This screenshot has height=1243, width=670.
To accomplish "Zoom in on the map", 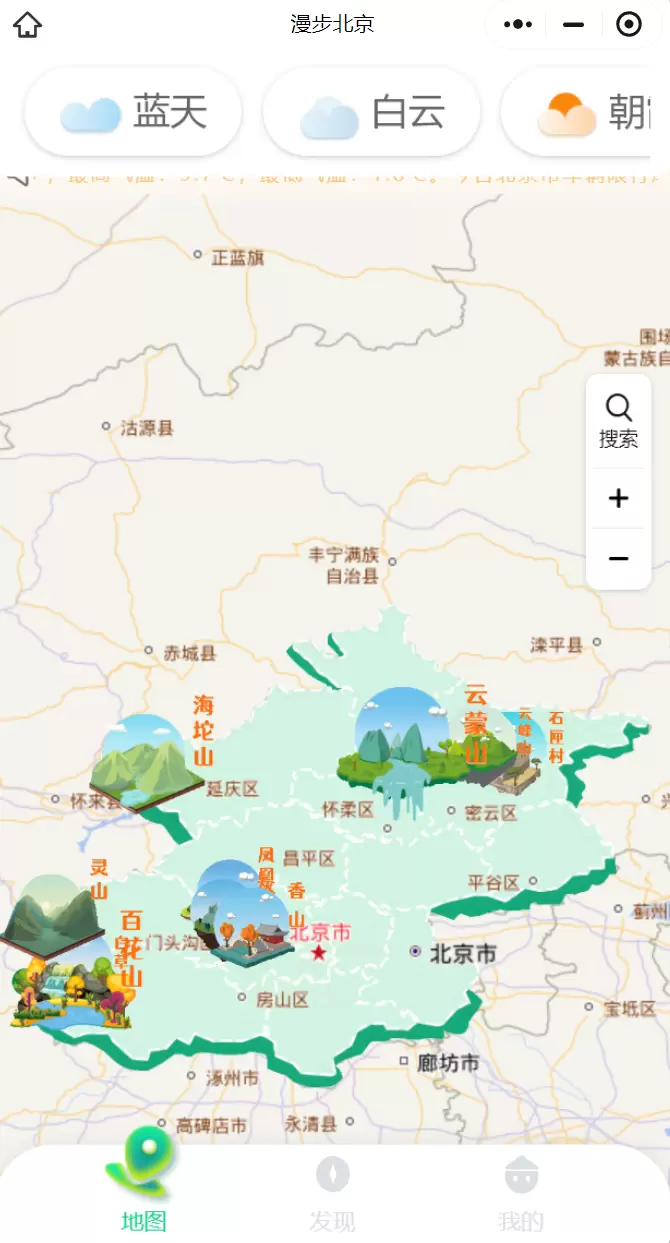I will pyautogui.click(x=618, y=498).
